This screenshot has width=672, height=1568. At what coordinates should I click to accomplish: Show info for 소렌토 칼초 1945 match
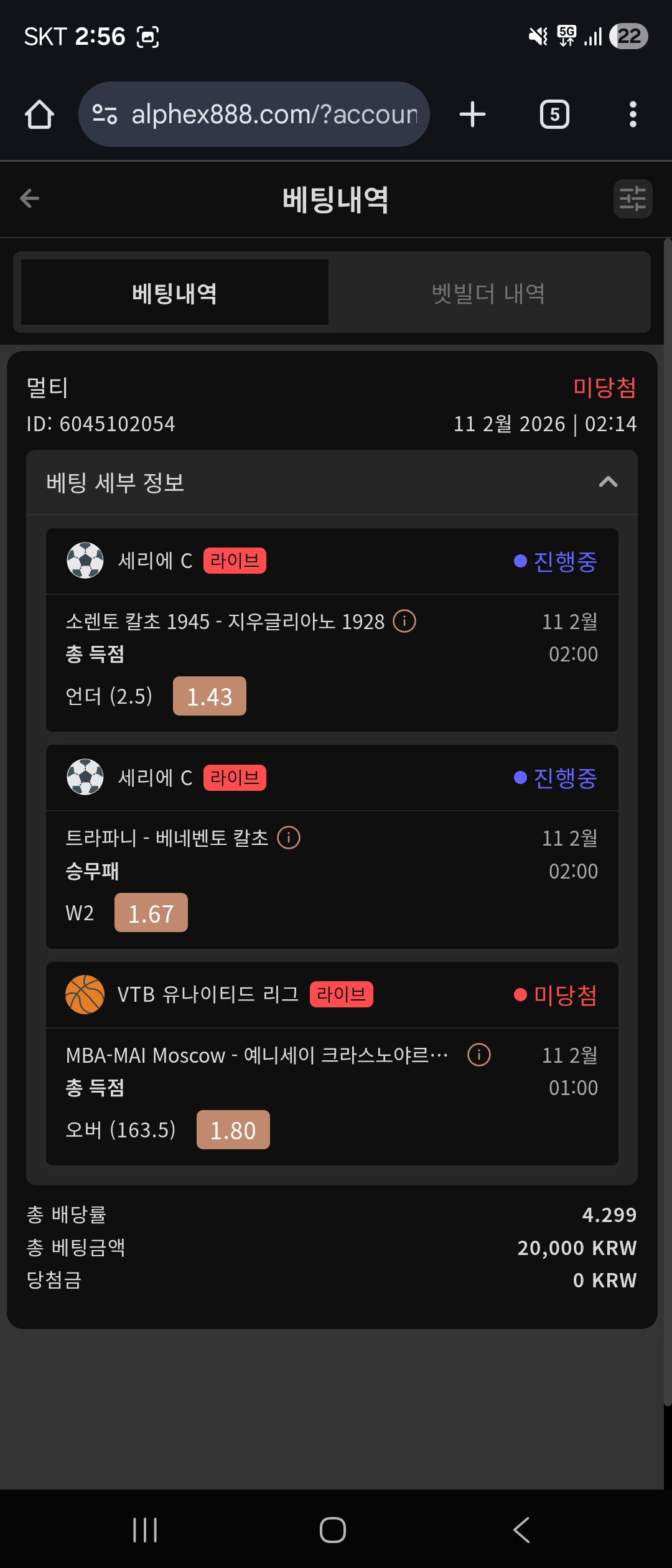pyautogui.click(x=404, y=621)
